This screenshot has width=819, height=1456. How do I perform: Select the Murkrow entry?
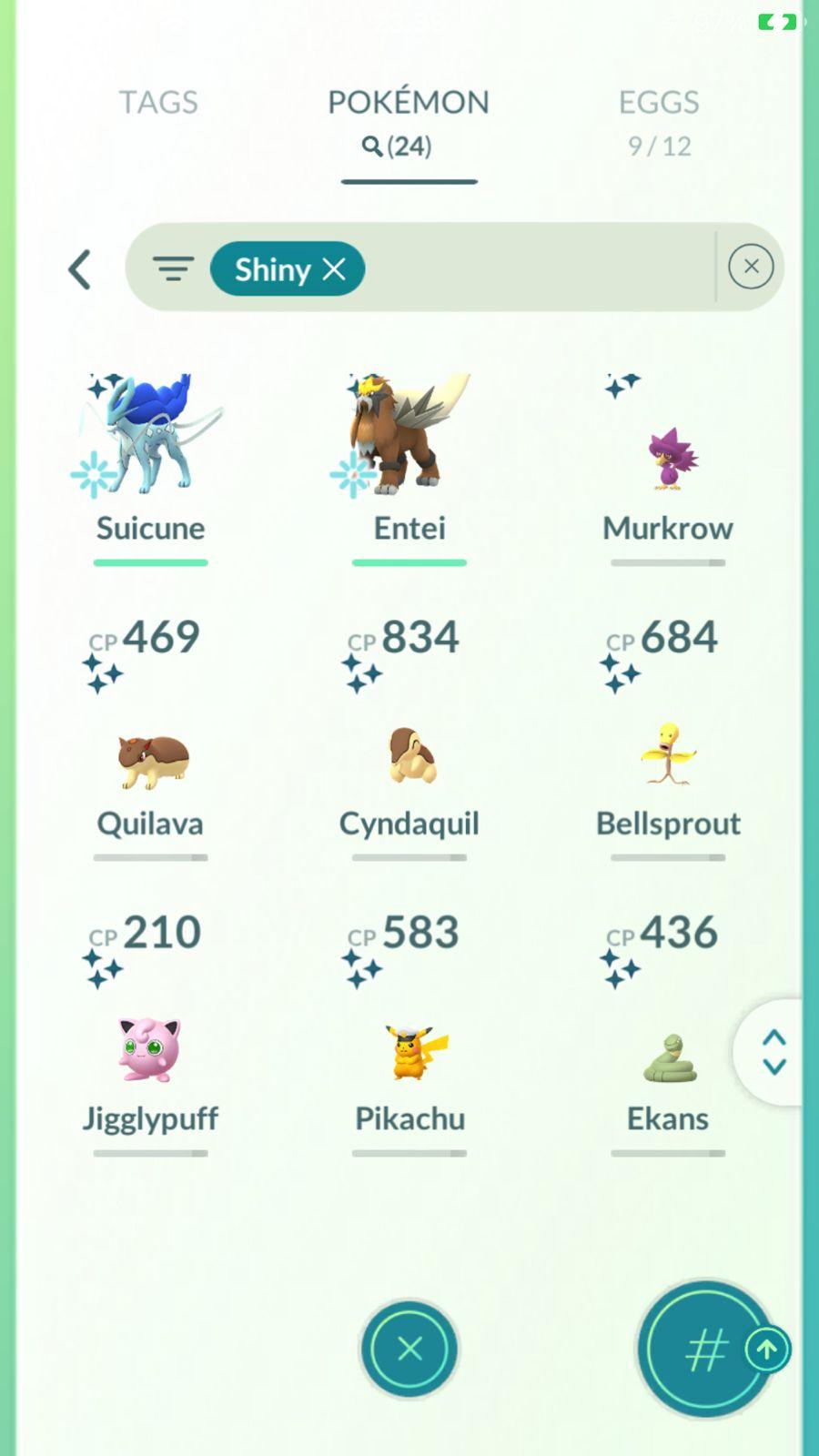[669, 460]
